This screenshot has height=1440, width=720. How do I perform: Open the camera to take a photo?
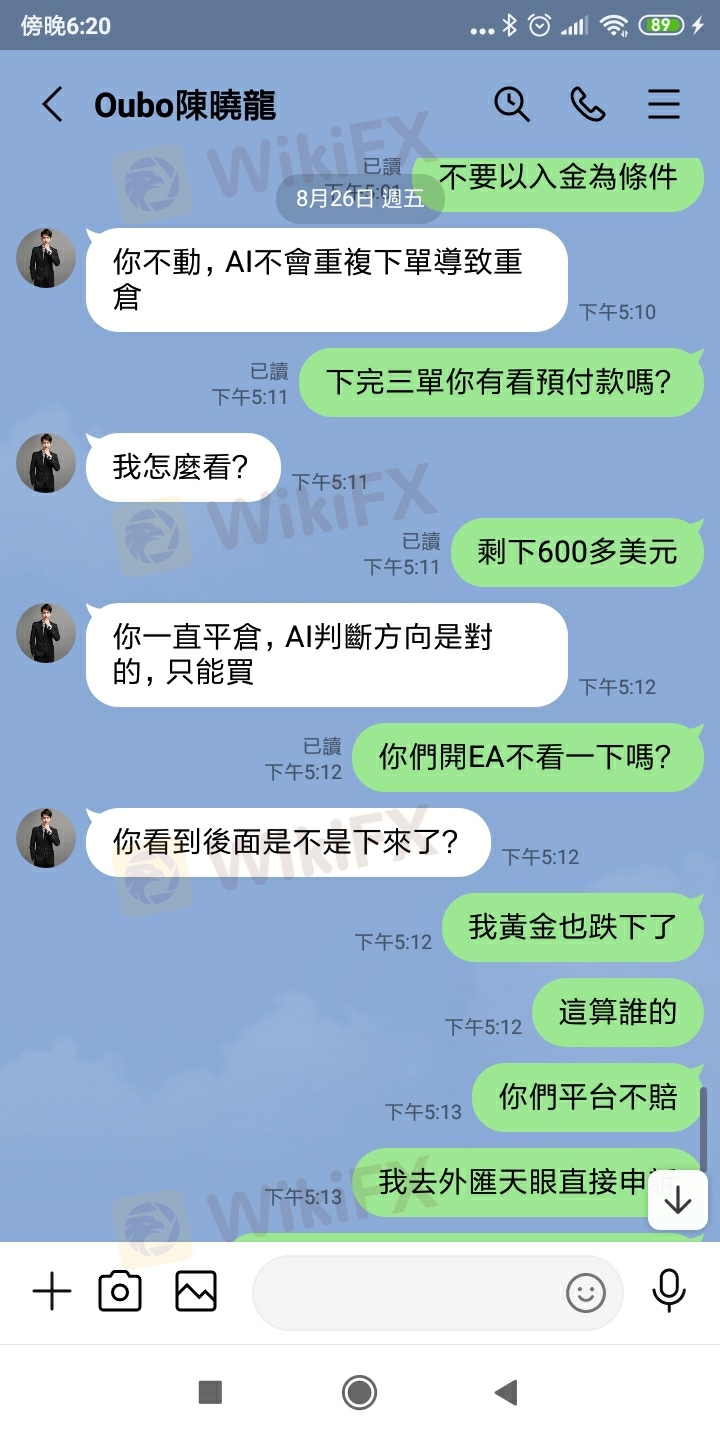(x=120, y=1292)
